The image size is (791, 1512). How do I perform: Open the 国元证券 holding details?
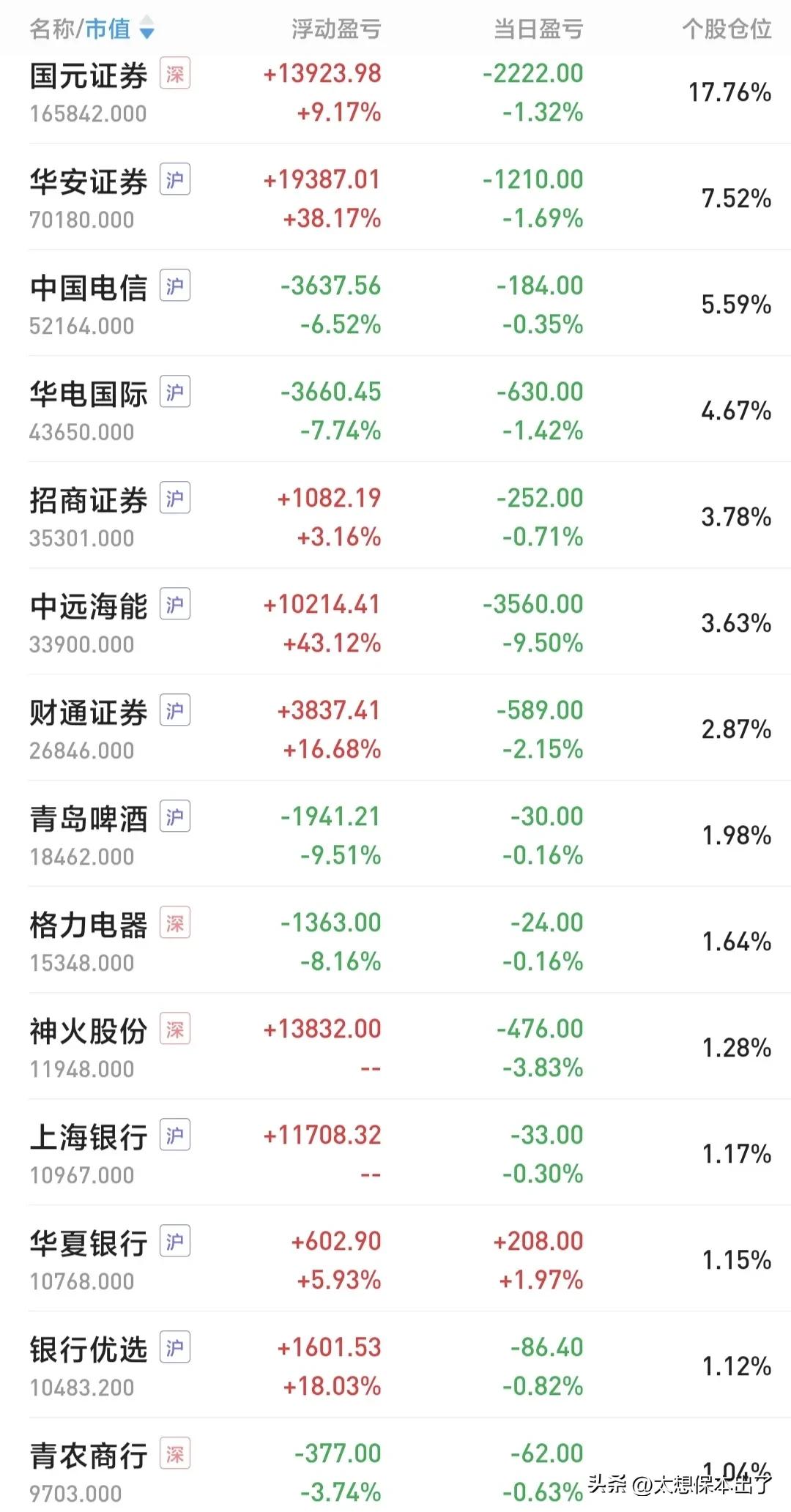pos(87,73)
